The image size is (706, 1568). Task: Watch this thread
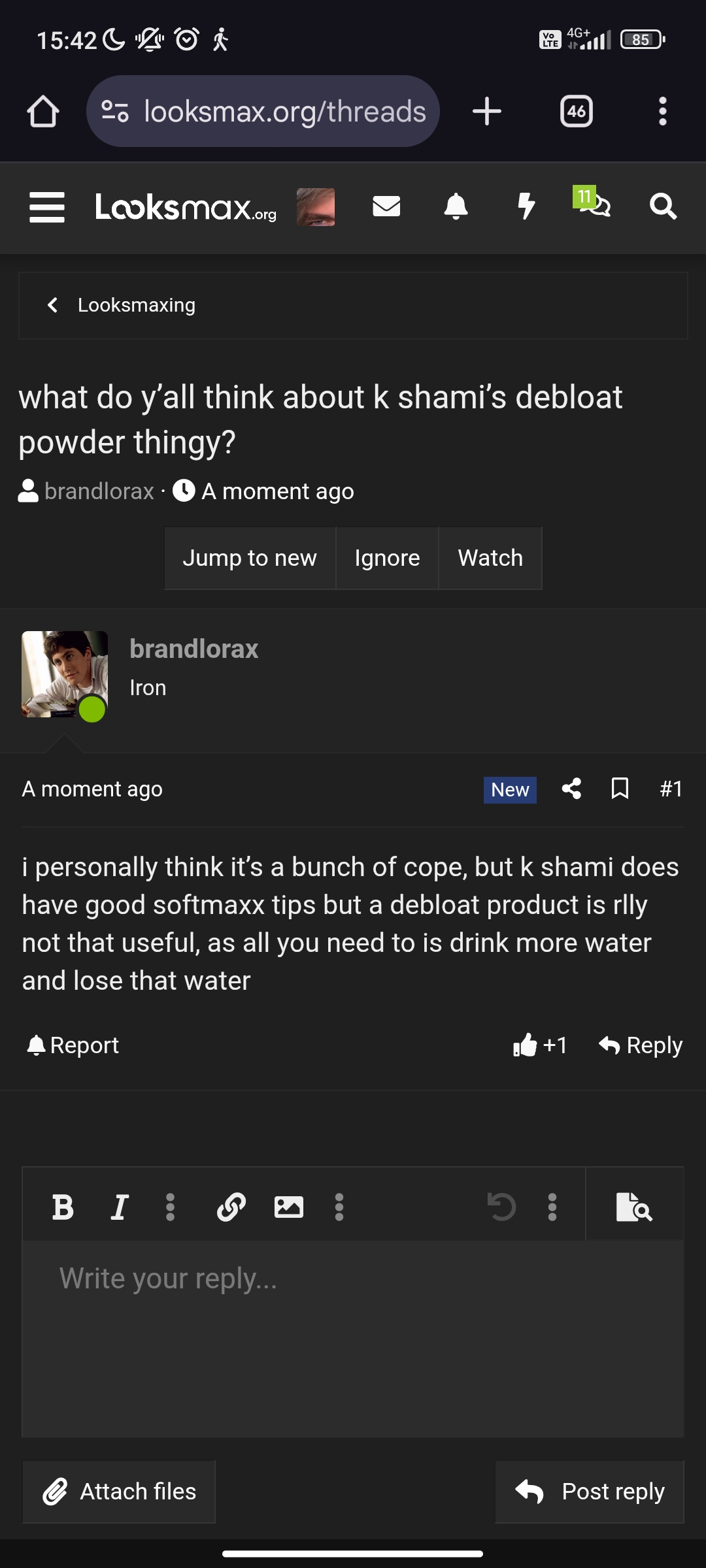click(490, 558)
